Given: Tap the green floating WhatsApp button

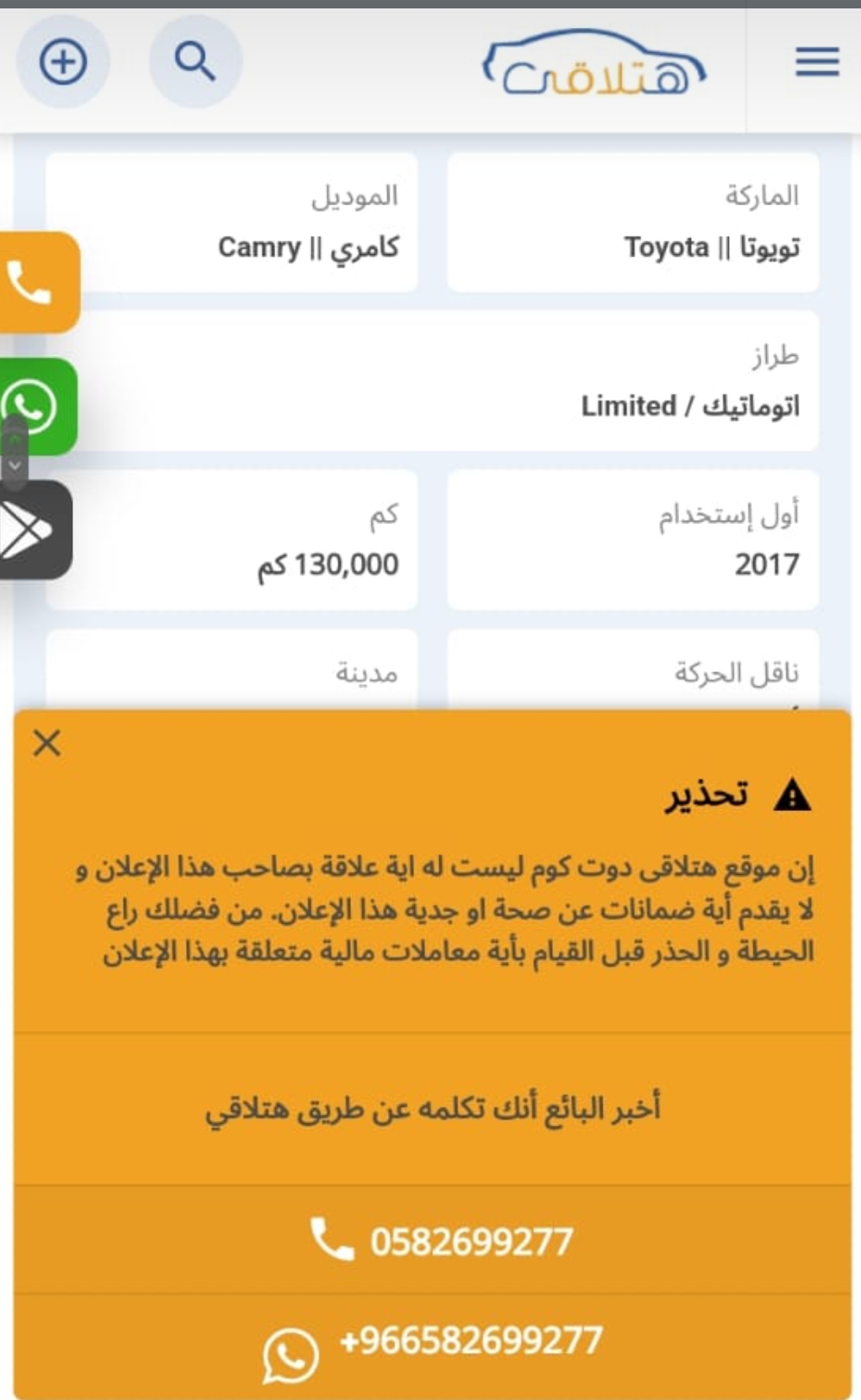Looking at the screenshot, I should point(38,406).
